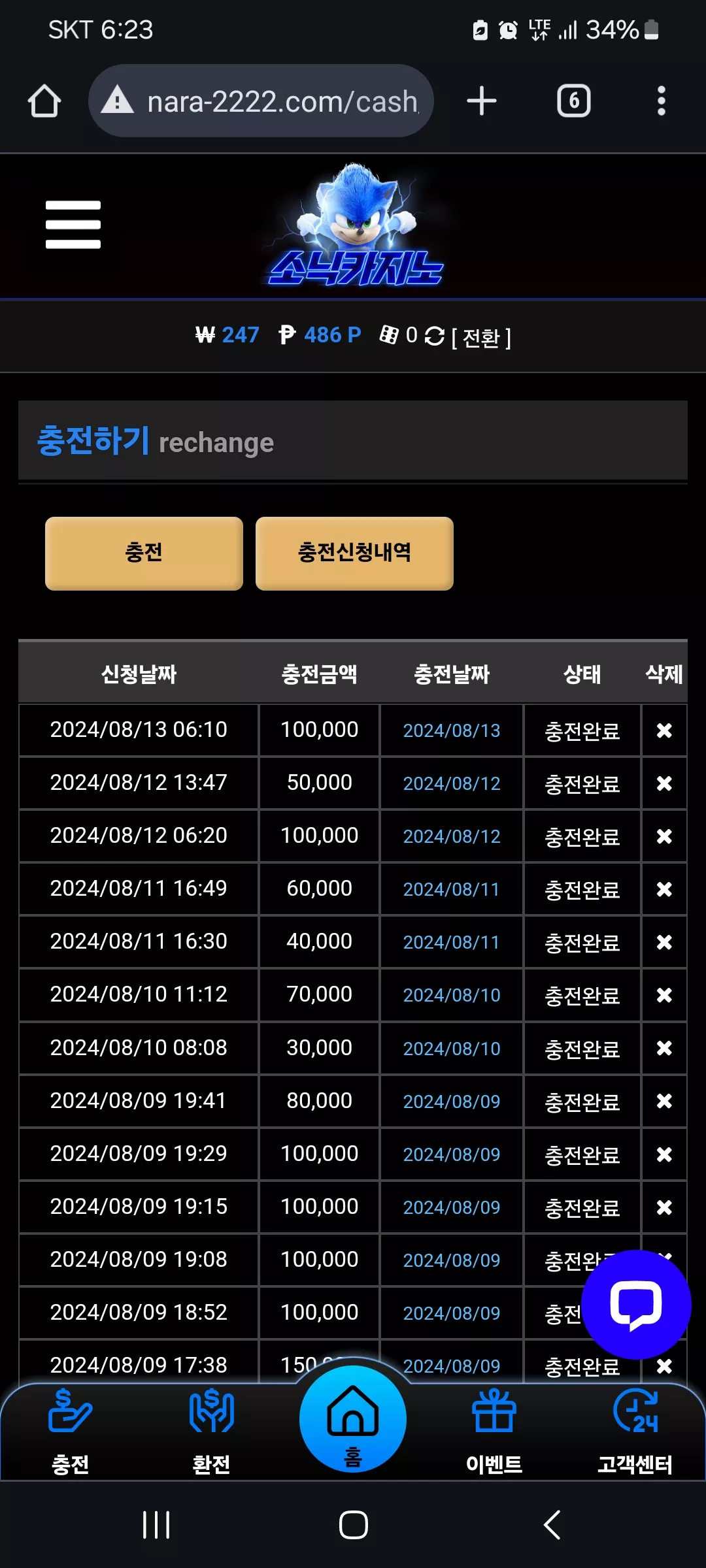Delete the 2024/08/13 06:10 recharge record
Screen dimensions: 706x1568
(664, 730)
